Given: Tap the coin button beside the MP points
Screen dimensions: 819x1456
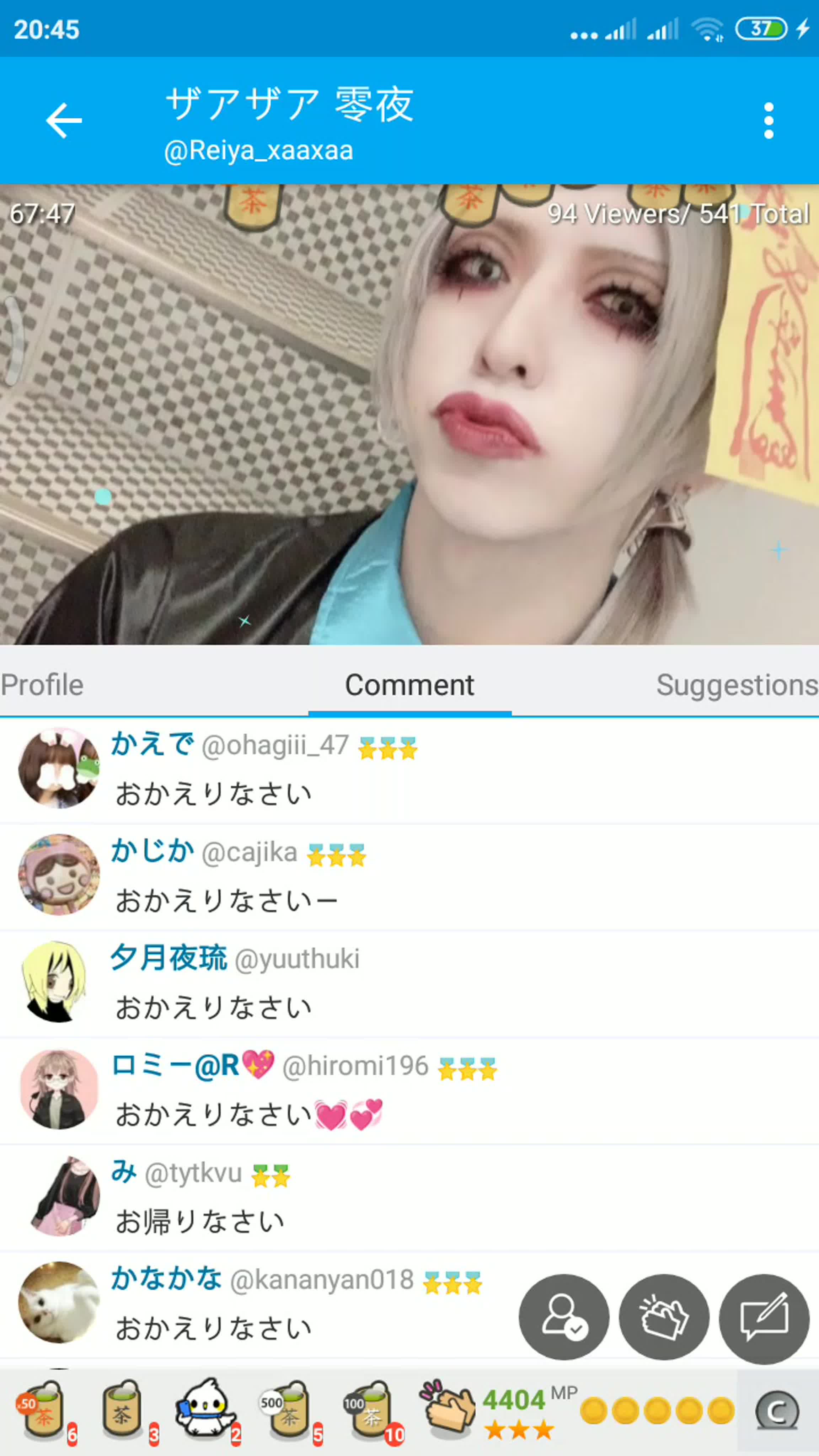Looking at the screenshot, I should (x=777, y=1411).
